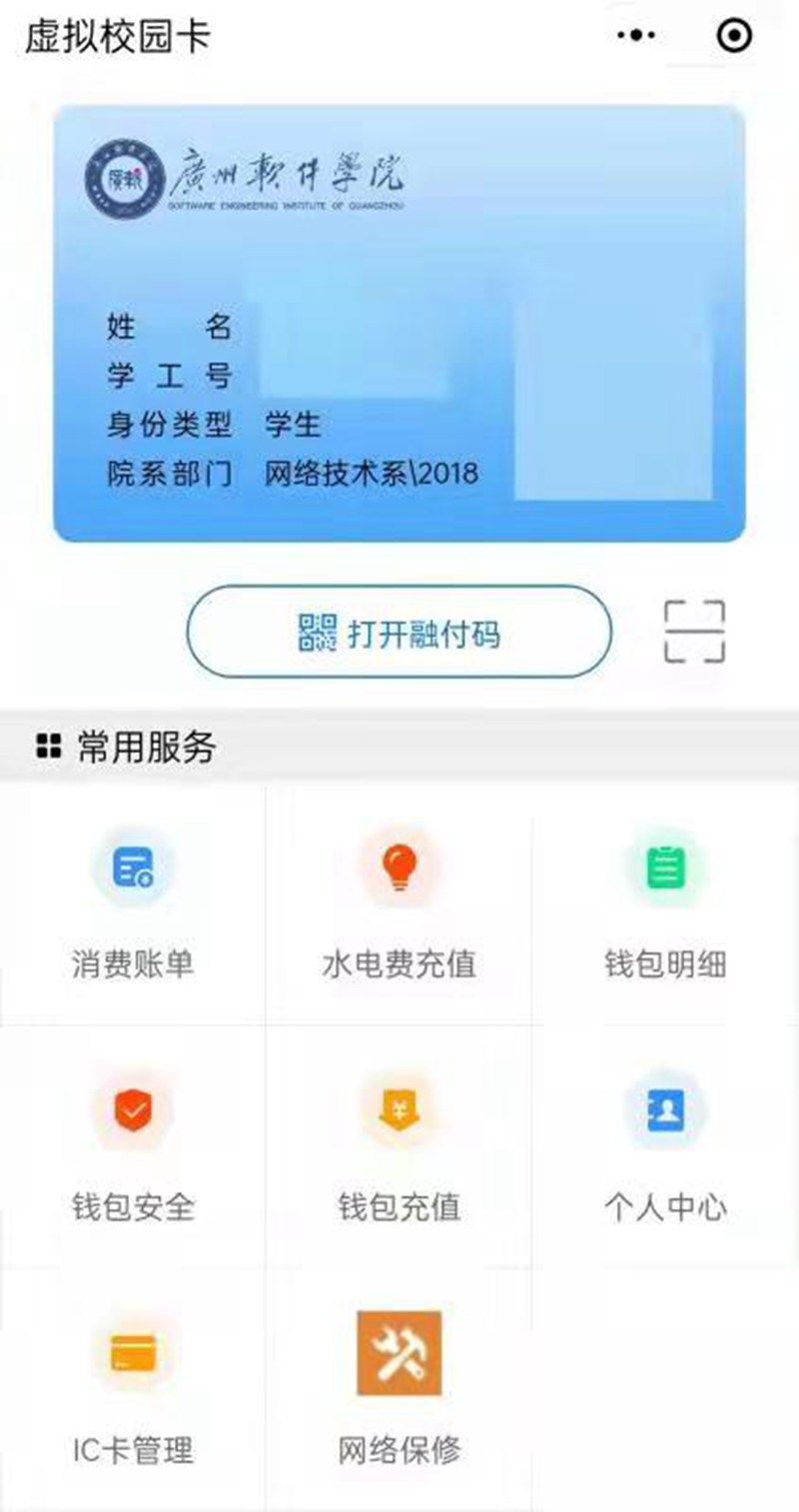Image resolution: width=799 pixels, height=1512 pixels.
Task: Tap 网络保修 service
Action: [399, 1390]
